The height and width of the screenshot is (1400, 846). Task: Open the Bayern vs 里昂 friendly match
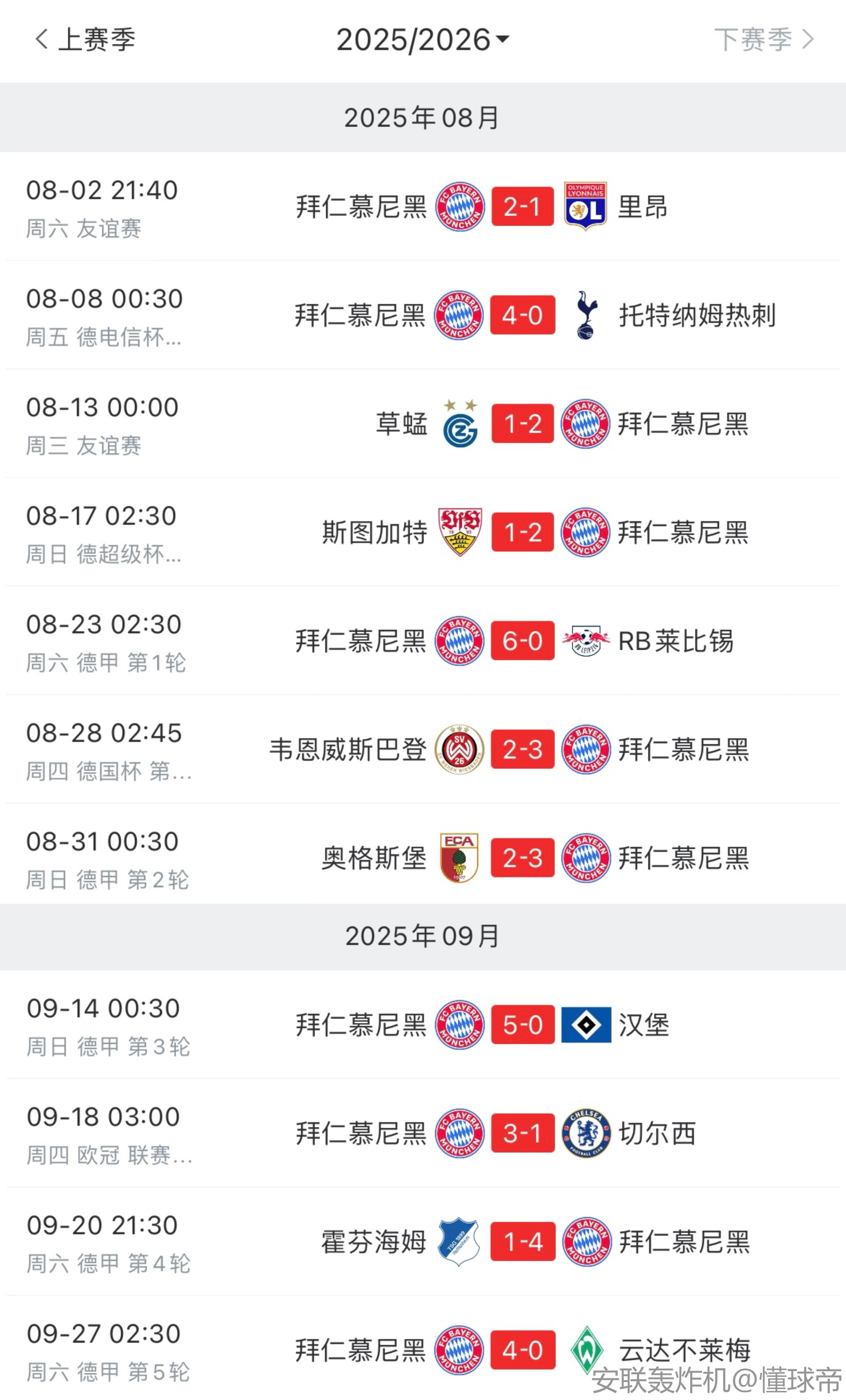[x=522, y=206]
